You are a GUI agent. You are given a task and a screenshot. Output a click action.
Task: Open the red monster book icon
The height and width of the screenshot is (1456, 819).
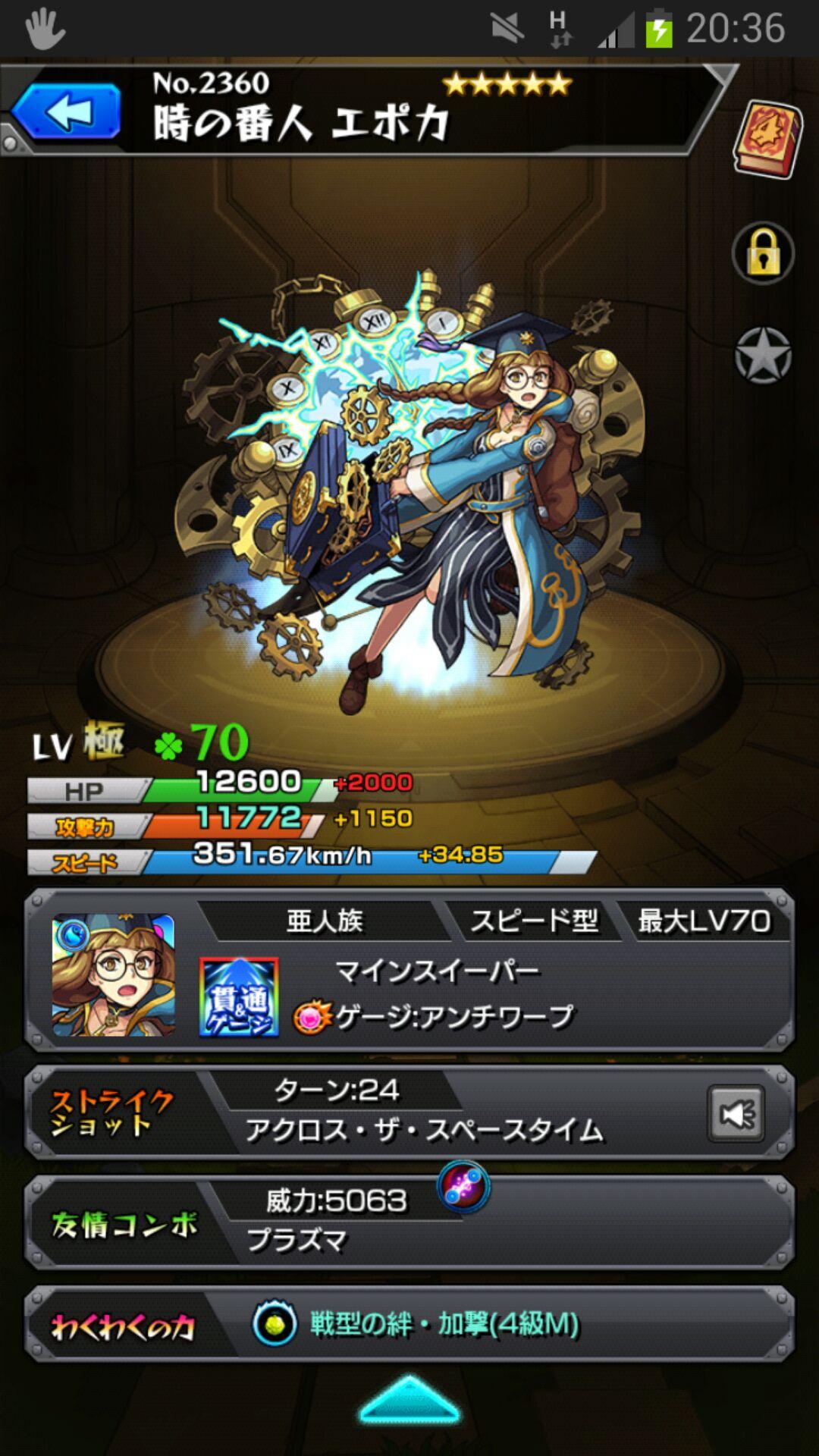coord(767,140)
